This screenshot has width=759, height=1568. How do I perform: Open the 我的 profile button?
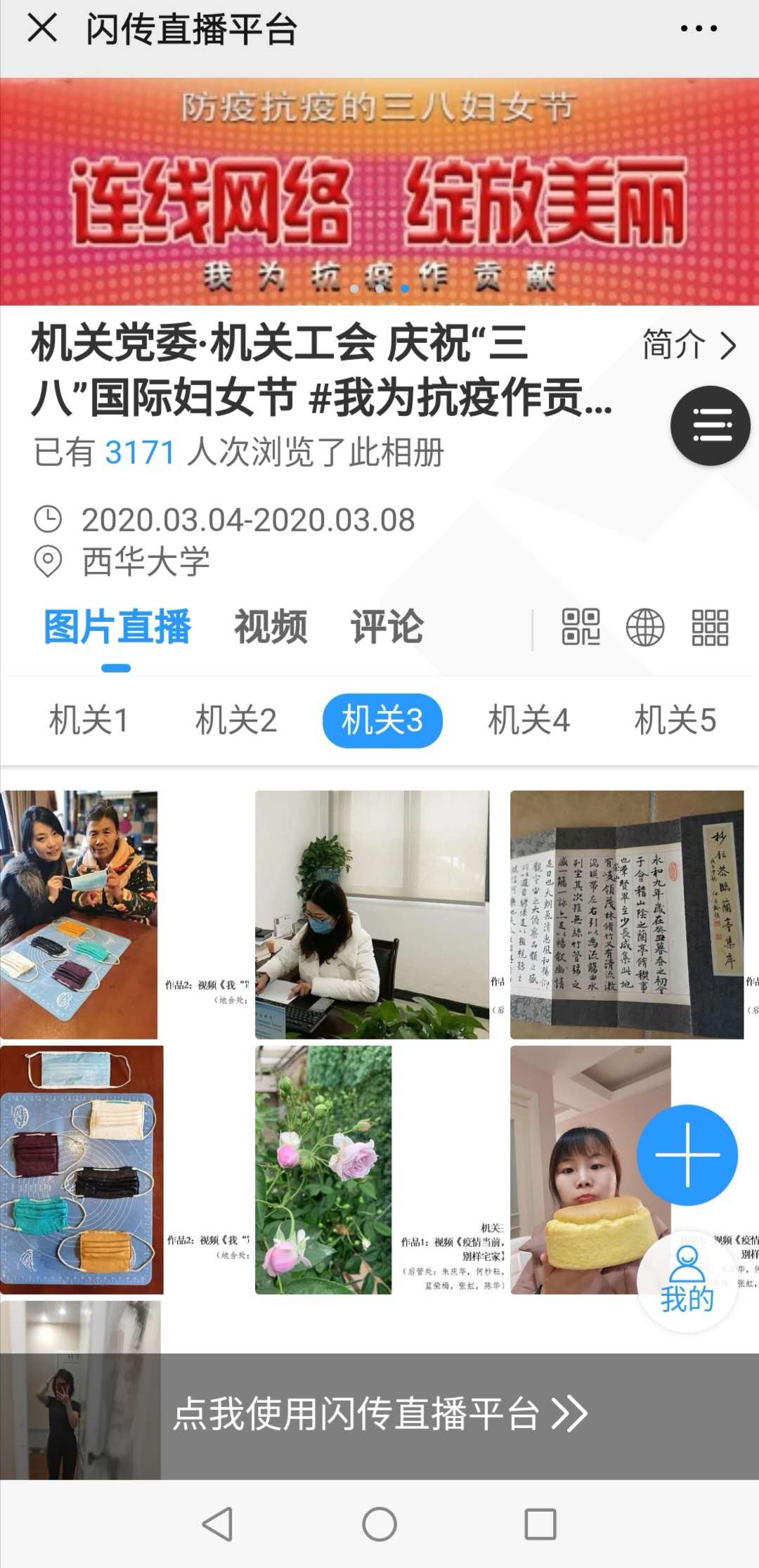[x=687, y=1281]
